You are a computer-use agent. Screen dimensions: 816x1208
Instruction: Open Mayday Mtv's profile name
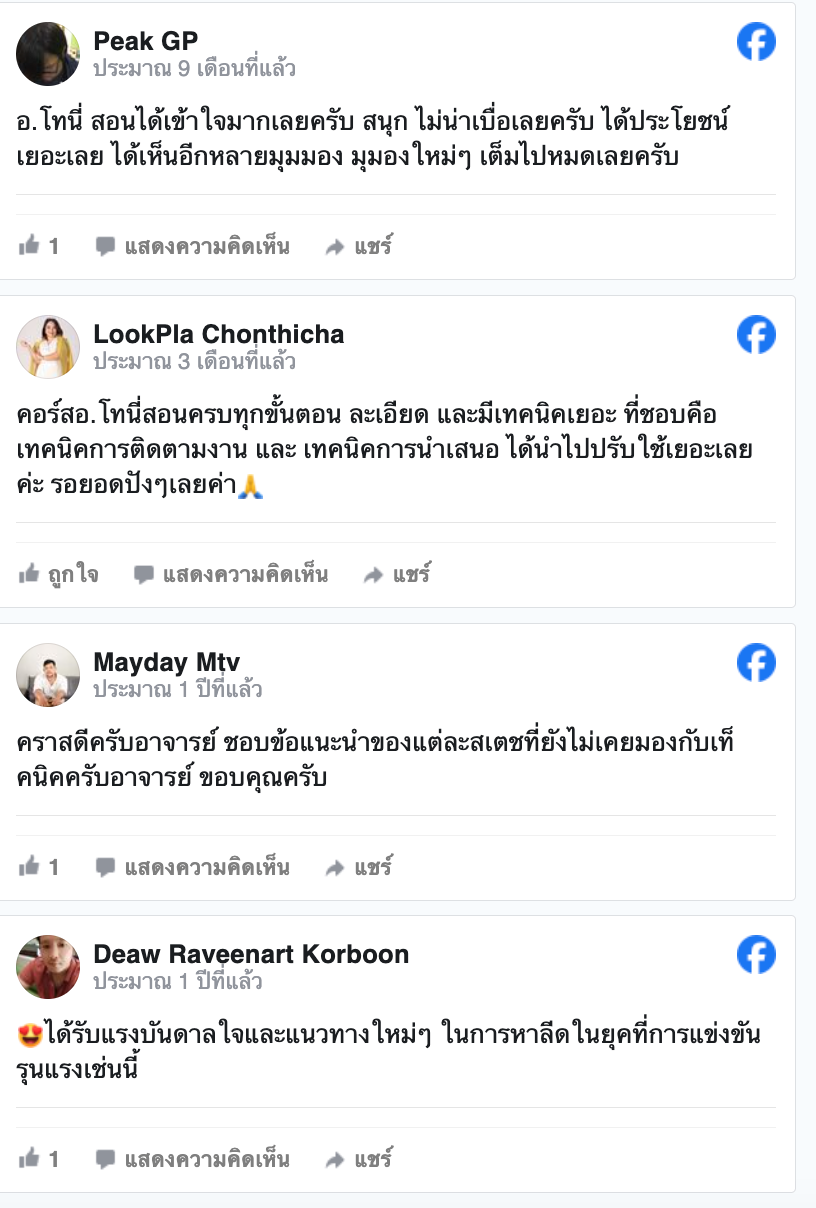pos(166,662)
